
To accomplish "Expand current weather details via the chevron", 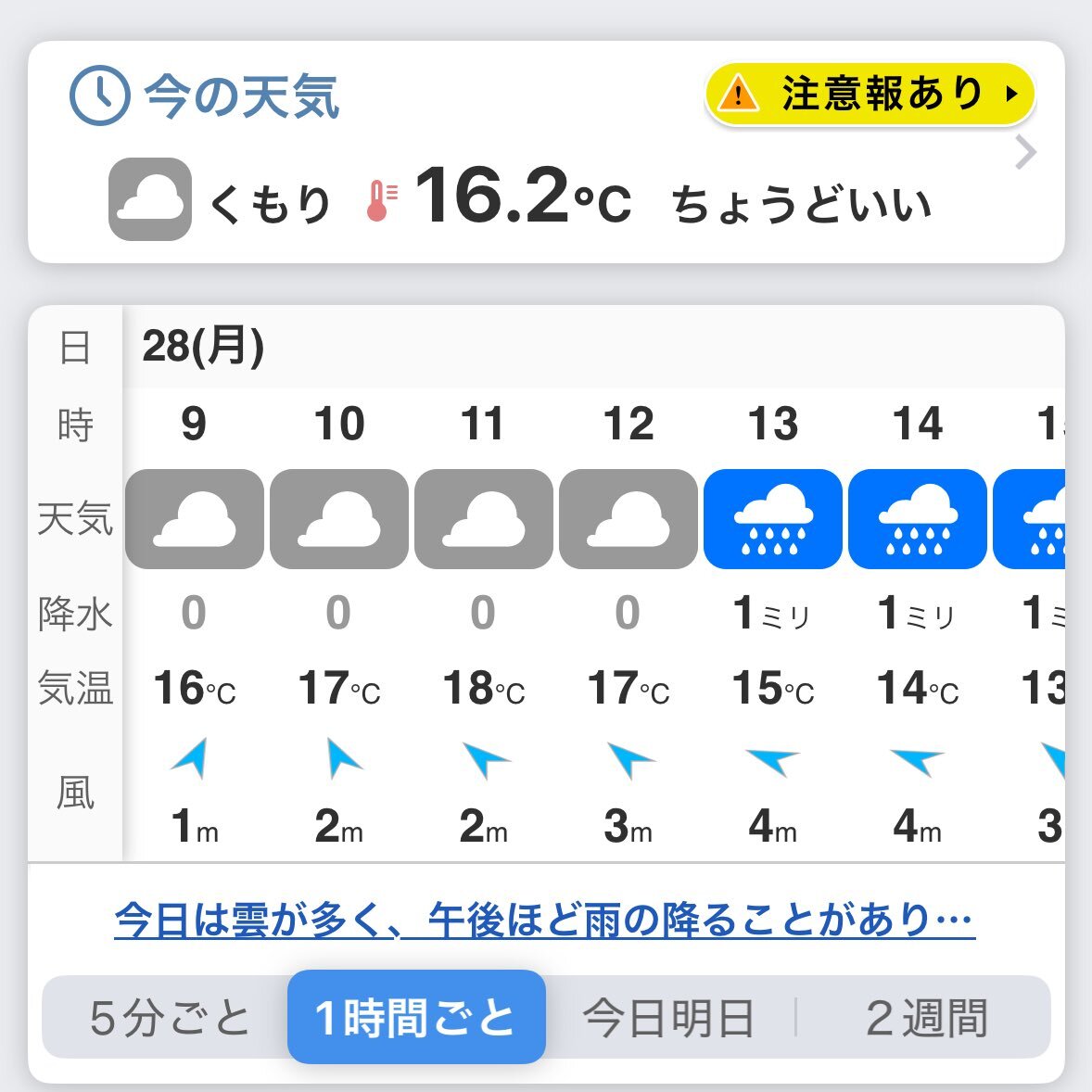I will [1024, 153].
